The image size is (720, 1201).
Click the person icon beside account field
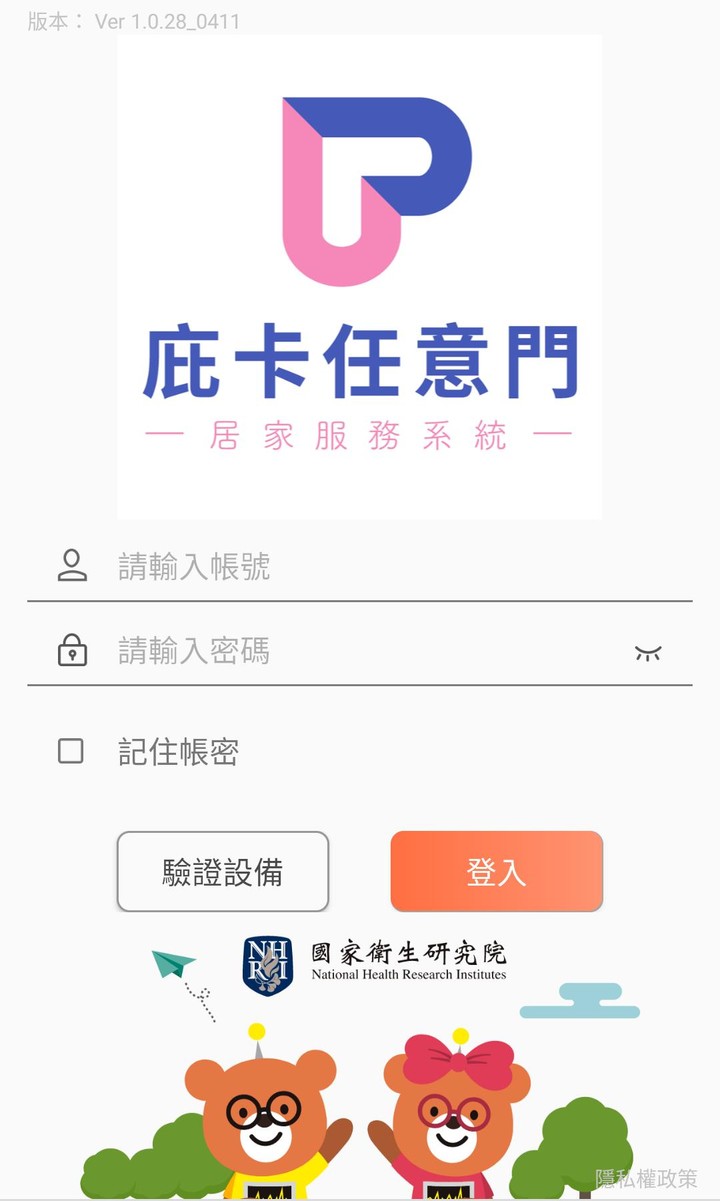[x=74, y=565]
